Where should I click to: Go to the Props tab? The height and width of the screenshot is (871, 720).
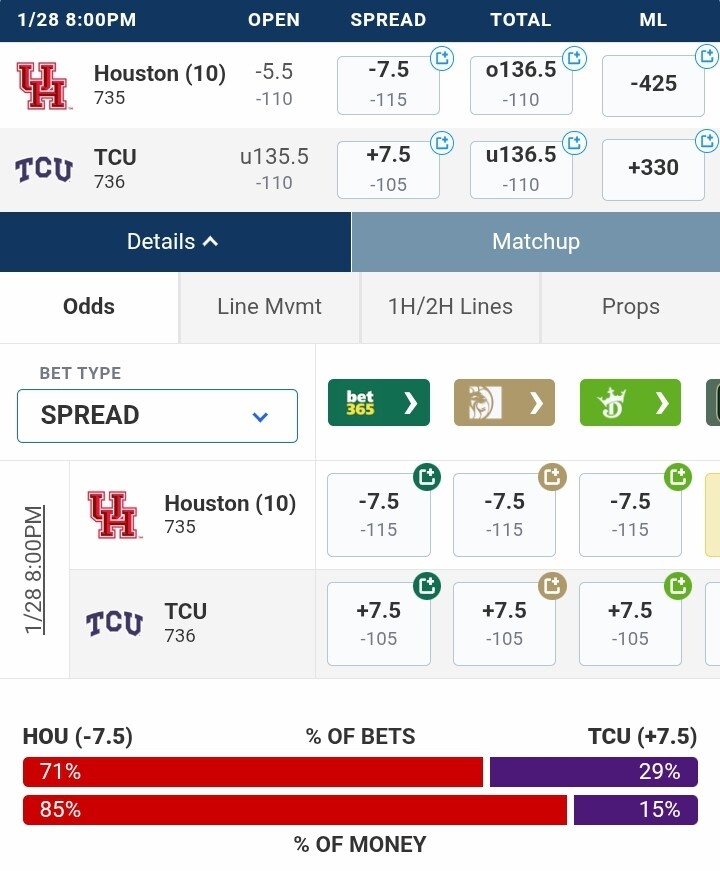tap(630, 307)
